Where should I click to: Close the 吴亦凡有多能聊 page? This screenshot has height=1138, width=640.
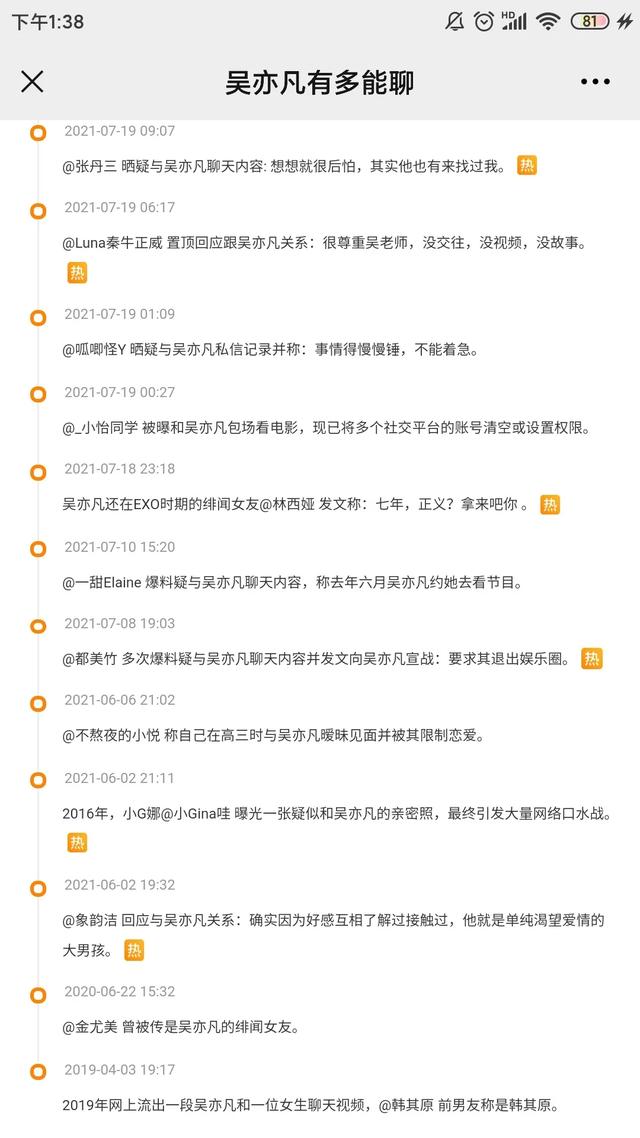(x=32, y=82)
